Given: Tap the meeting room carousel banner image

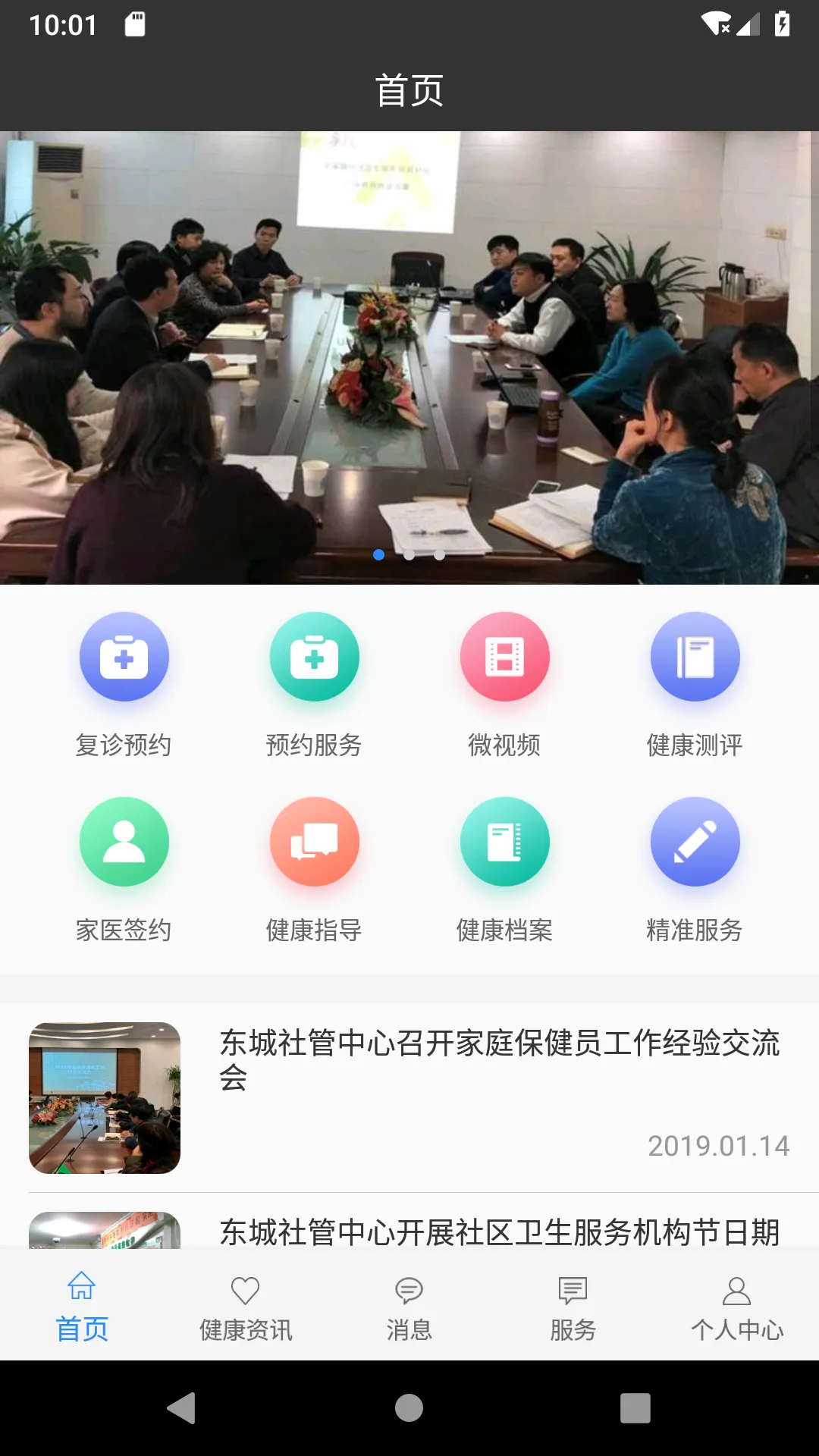Looking at the screenshot, I should click(x=409, y=356).
